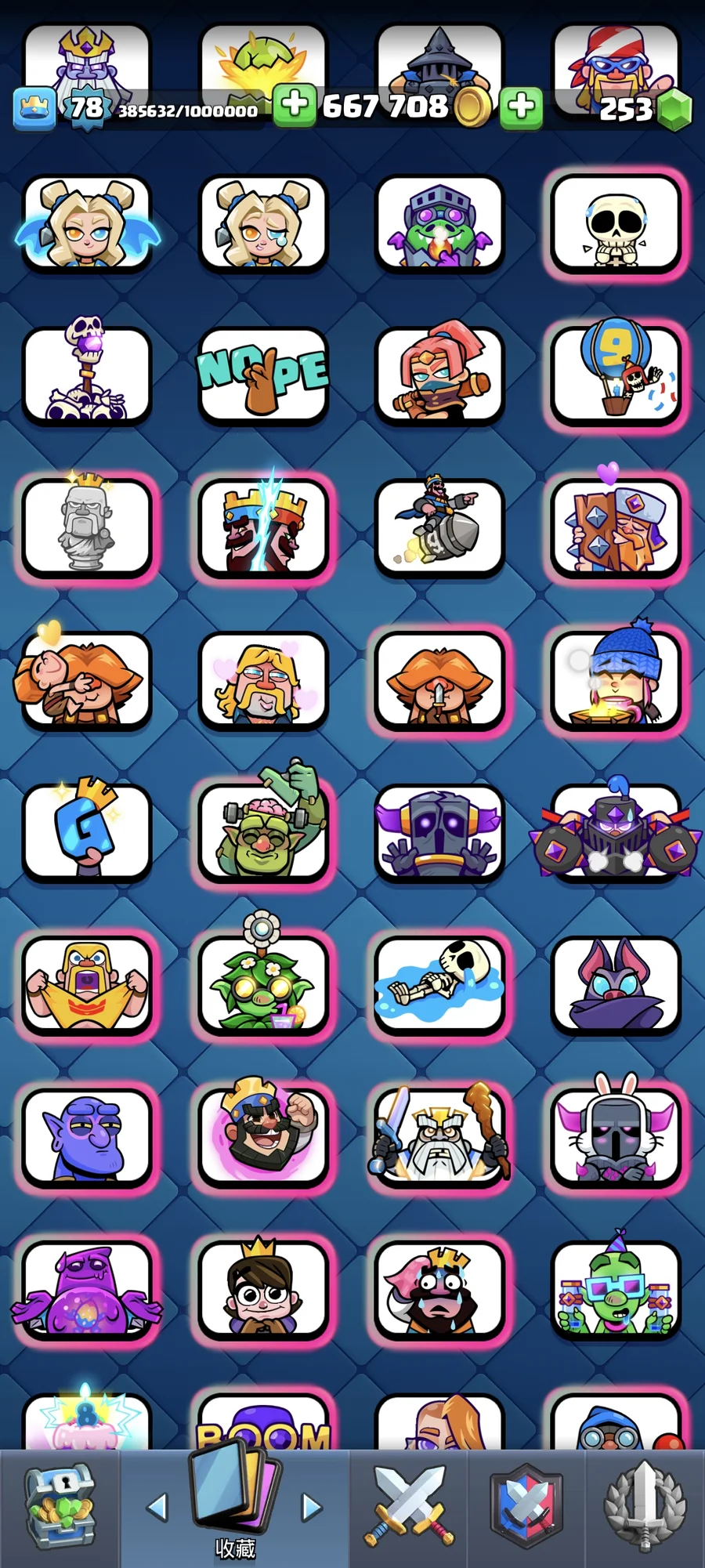Select the hot air balloon 9 emote
The height and width of the screenshot is (1568, 705).
616,375
